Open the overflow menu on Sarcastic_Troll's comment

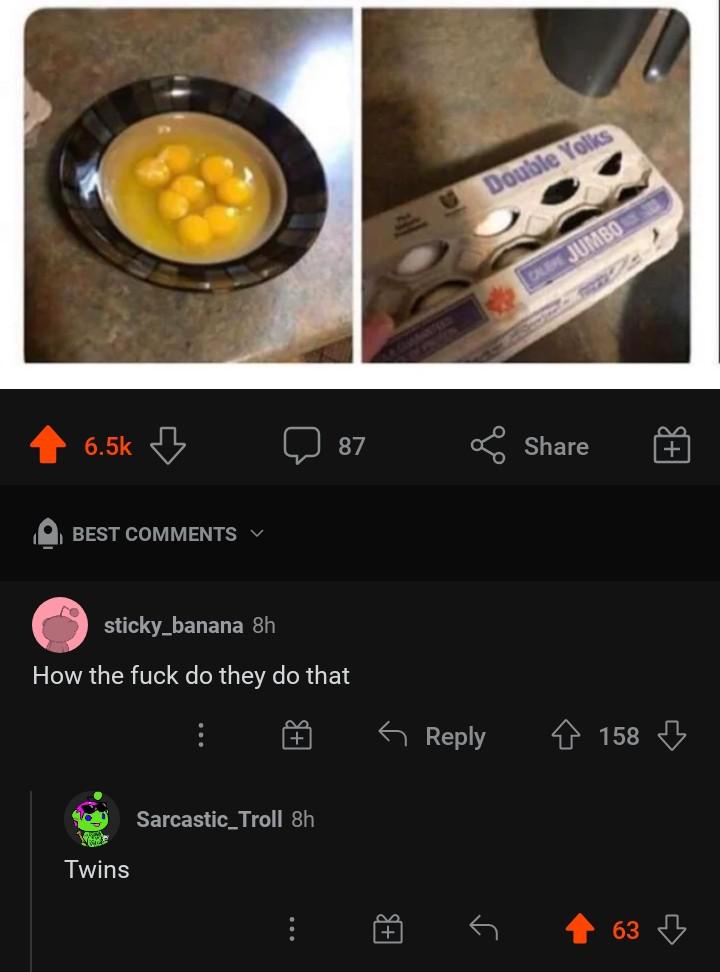click(x=292, y=929)
